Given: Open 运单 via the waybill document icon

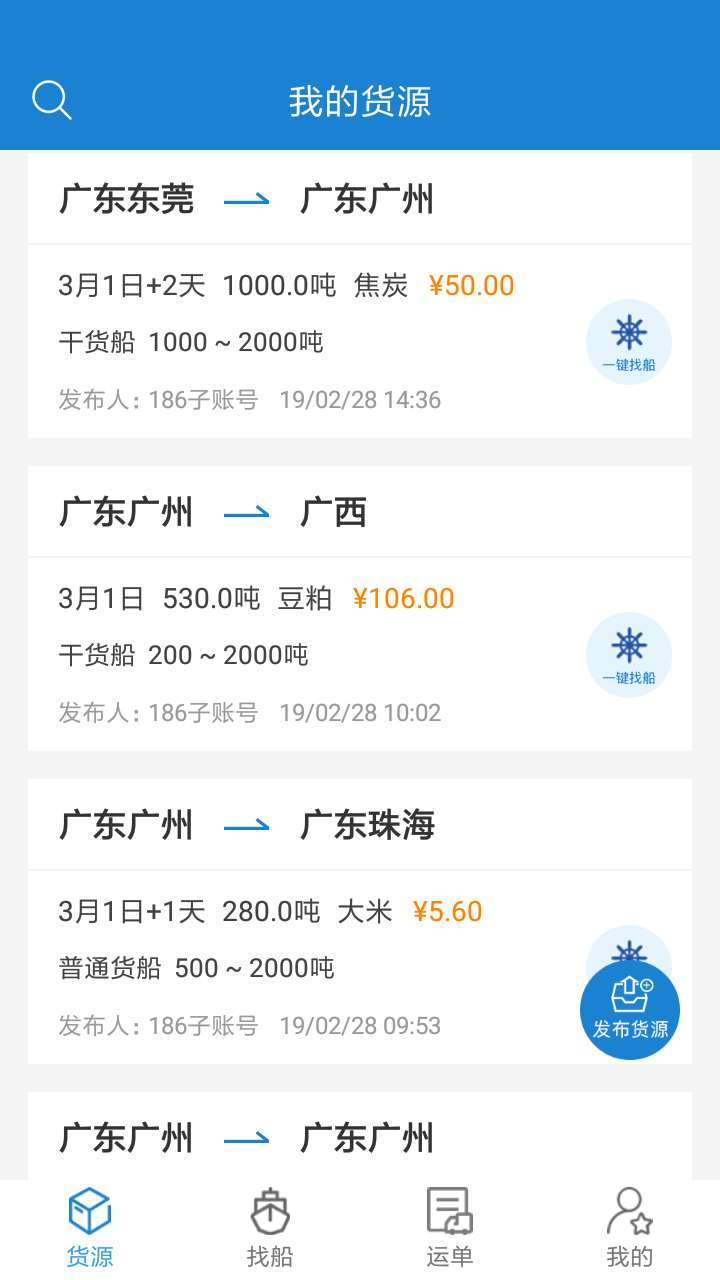Looking at the screenshot, I should pyautogui.click(x=450, y=1210).
